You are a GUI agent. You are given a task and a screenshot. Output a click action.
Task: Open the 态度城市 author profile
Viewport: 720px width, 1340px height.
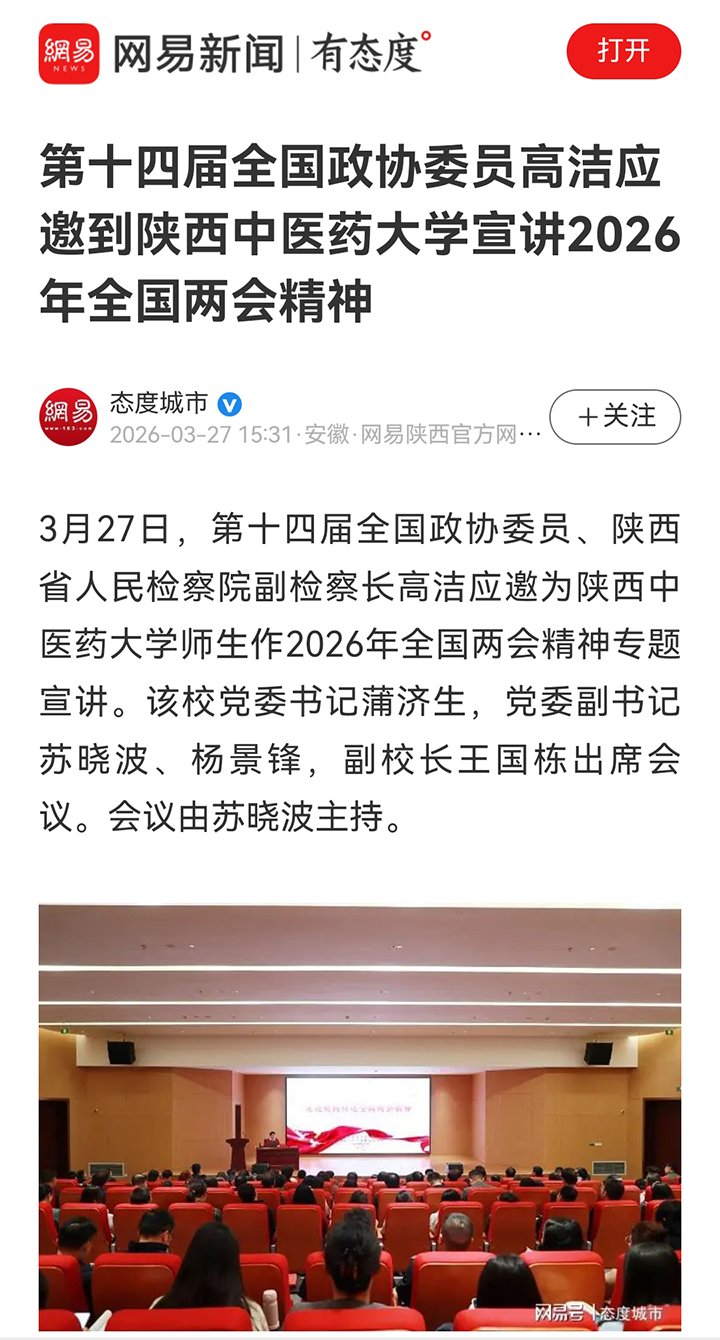click(x=159, y=403)
